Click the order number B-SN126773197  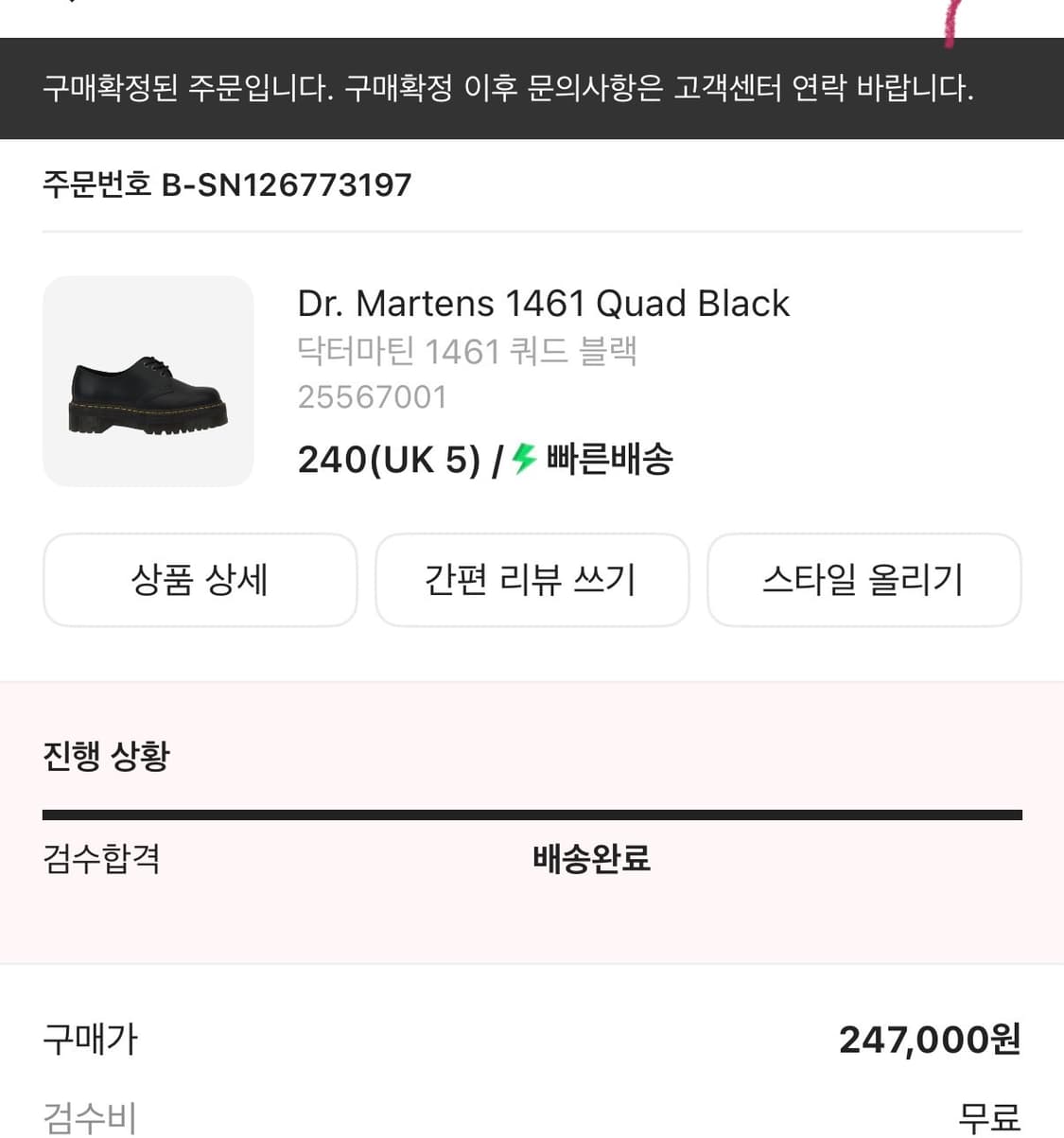pos(225,185)
